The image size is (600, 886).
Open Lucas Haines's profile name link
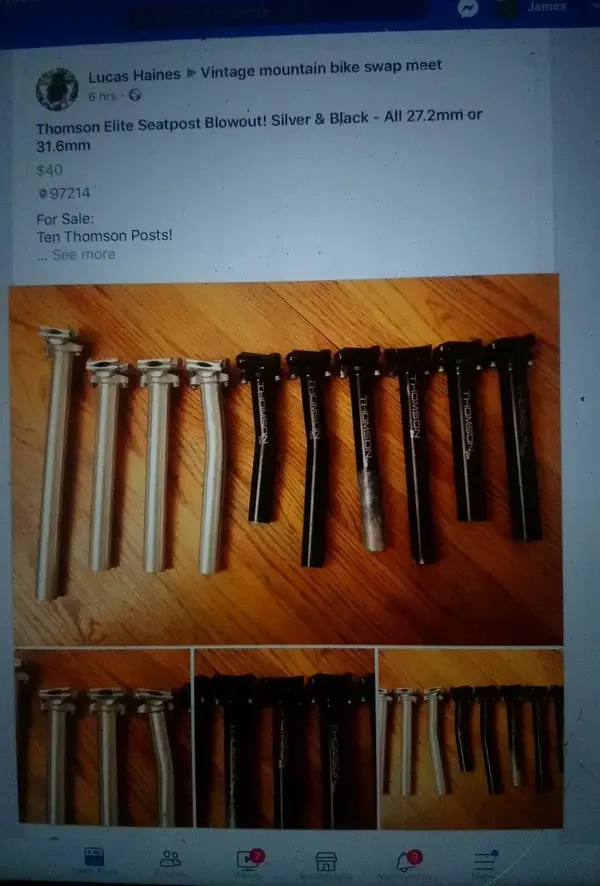pos(134,74)
